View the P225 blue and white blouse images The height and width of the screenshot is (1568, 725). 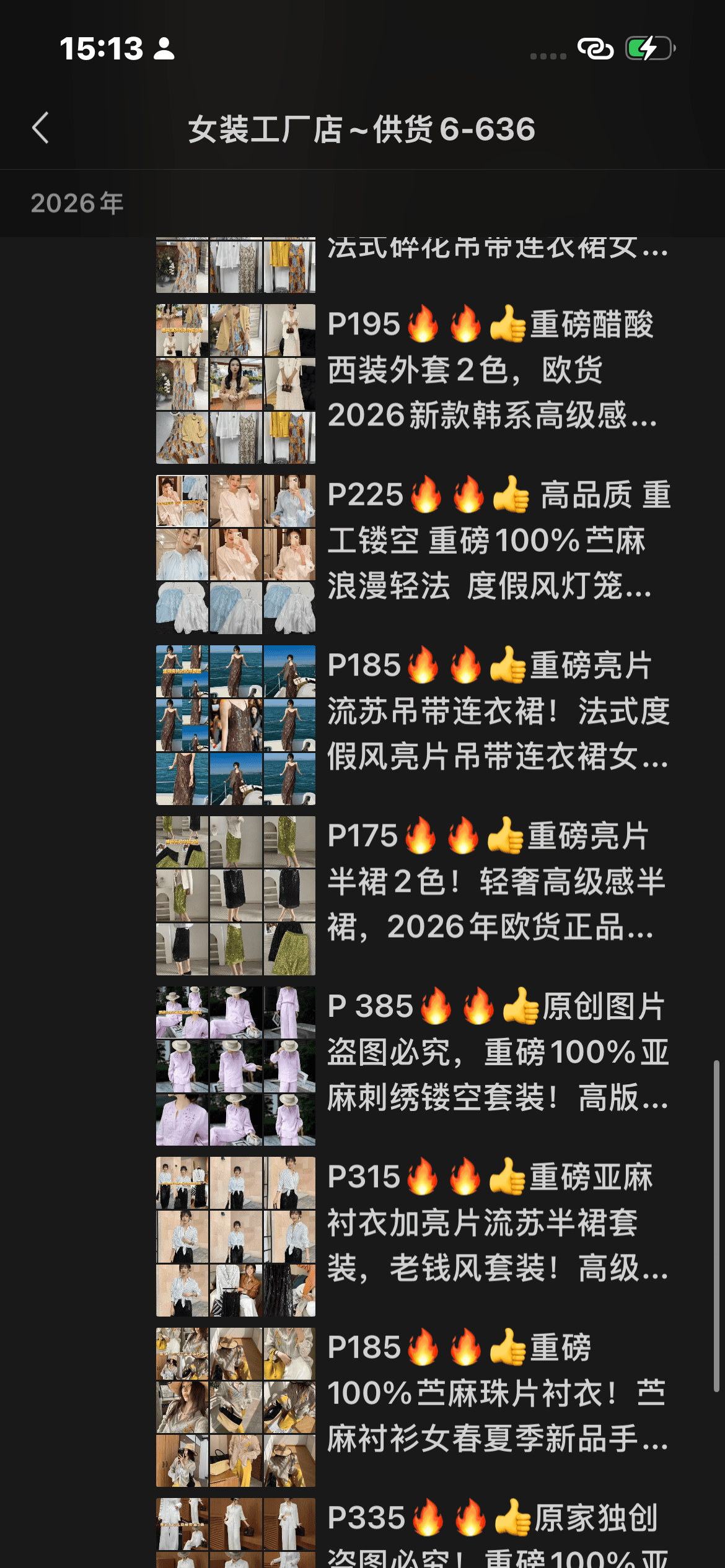[235, 554]
